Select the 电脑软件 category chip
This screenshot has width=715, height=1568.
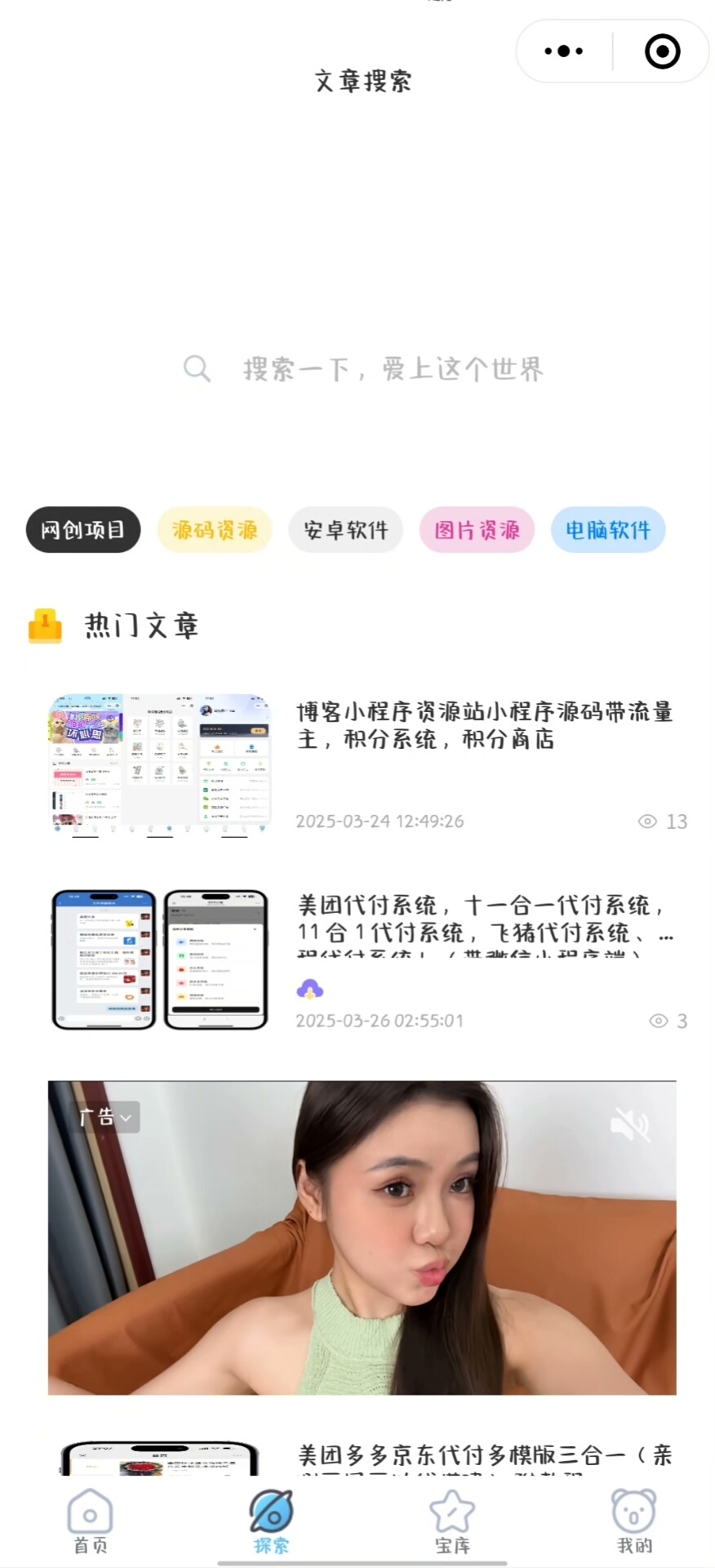click(x=608, y=530)
